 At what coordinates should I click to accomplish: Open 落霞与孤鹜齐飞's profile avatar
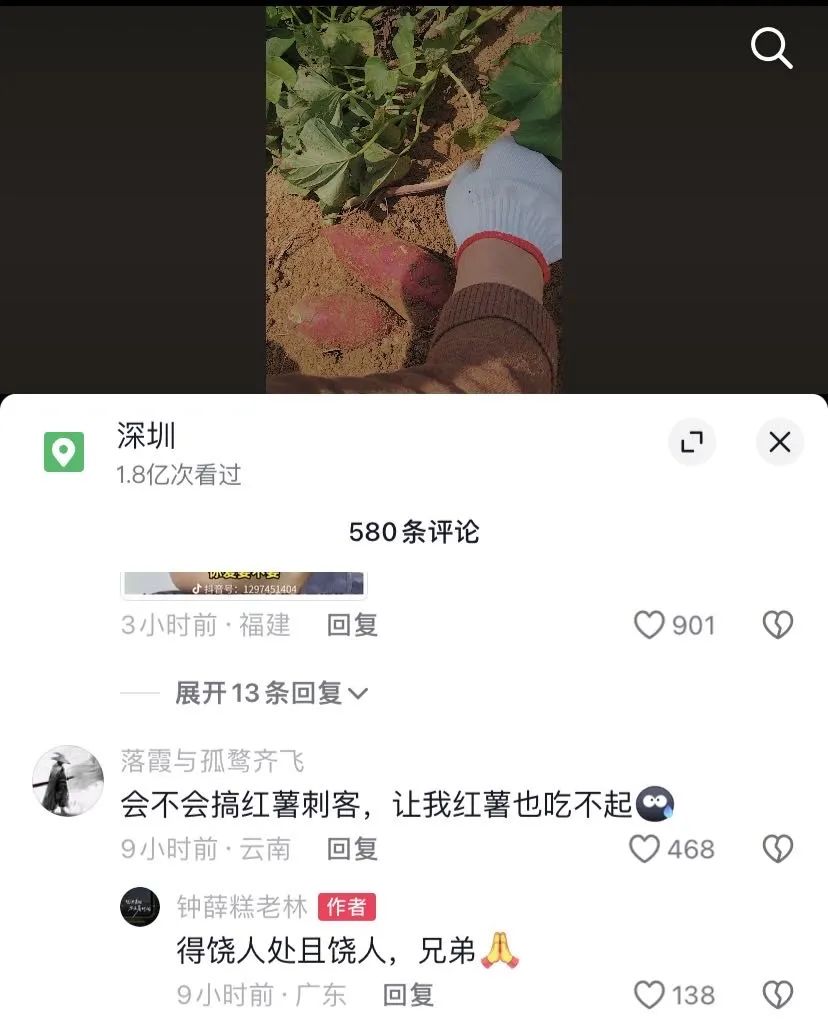(69, 780)
